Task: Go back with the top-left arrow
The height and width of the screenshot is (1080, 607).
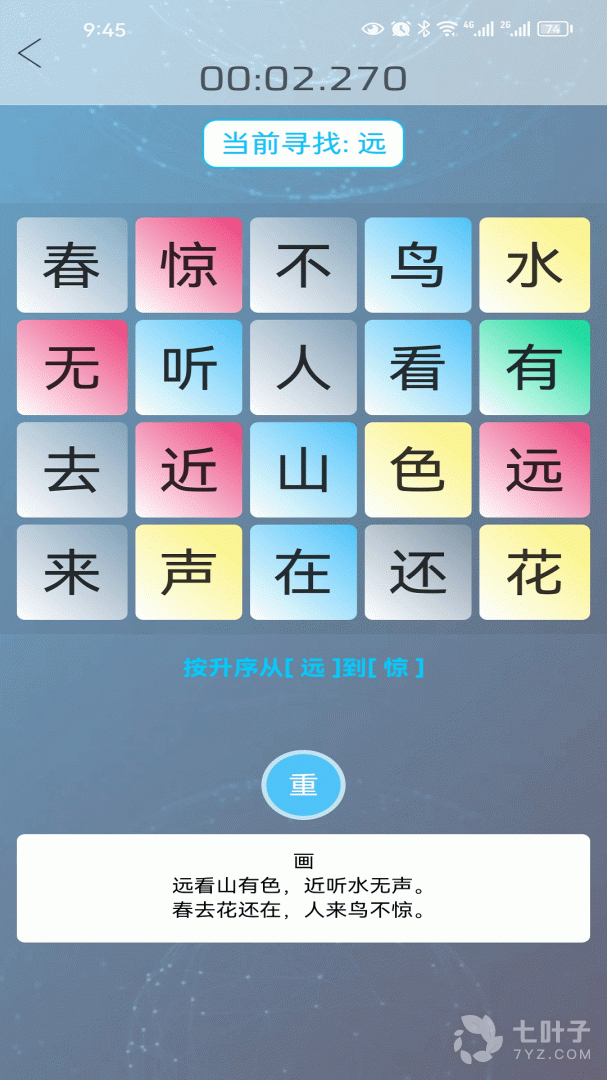Action: point(30,53)
